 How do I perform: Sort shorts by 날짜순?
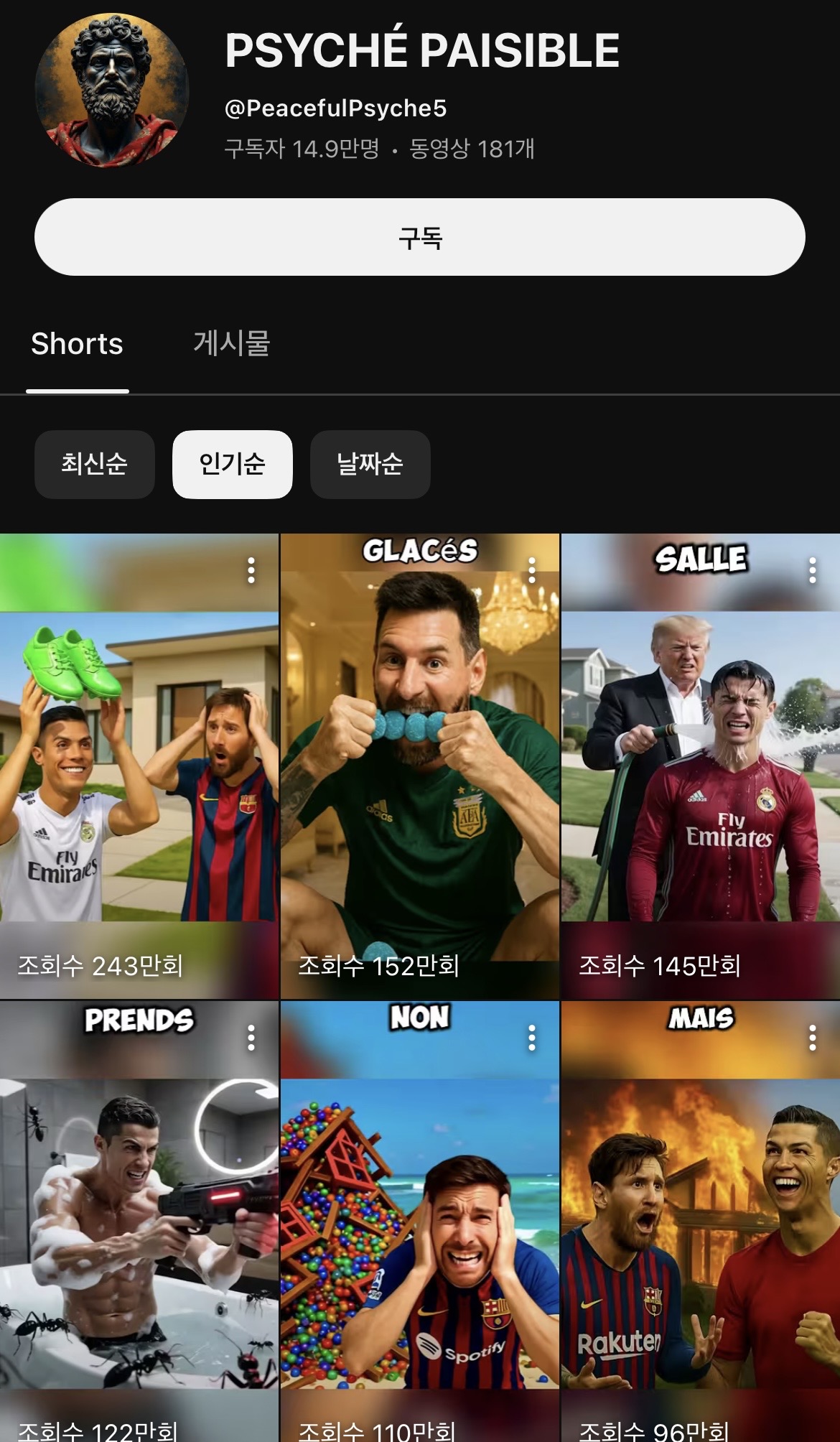pos(370,464)
